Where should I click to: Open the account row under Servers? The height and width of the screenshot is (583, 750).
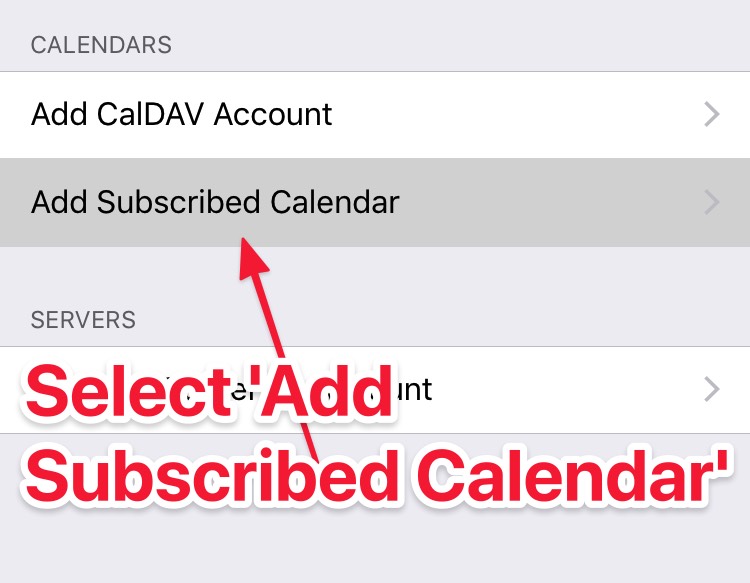[560, 389]
